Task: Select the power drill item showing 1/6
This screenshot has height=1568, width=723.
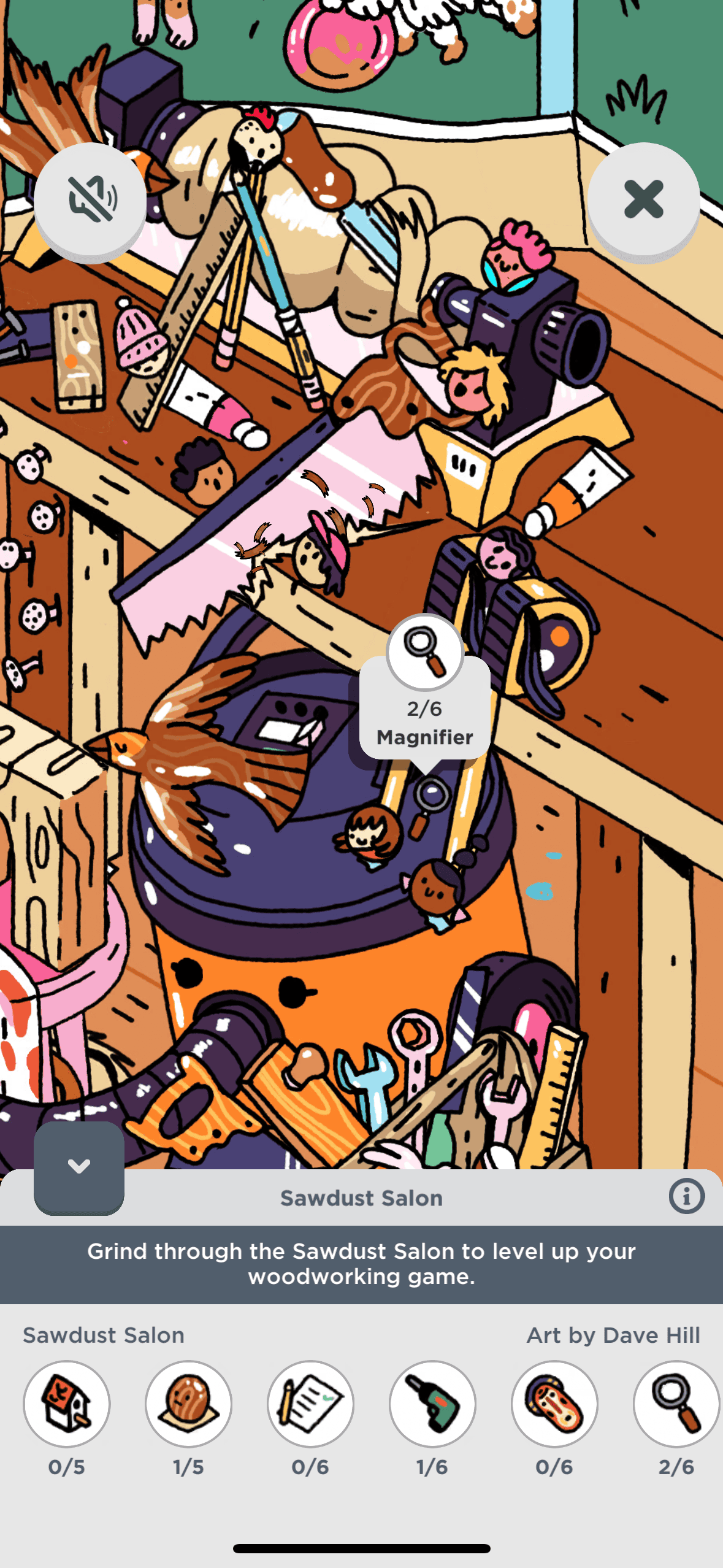Action: click(432, 1403)
